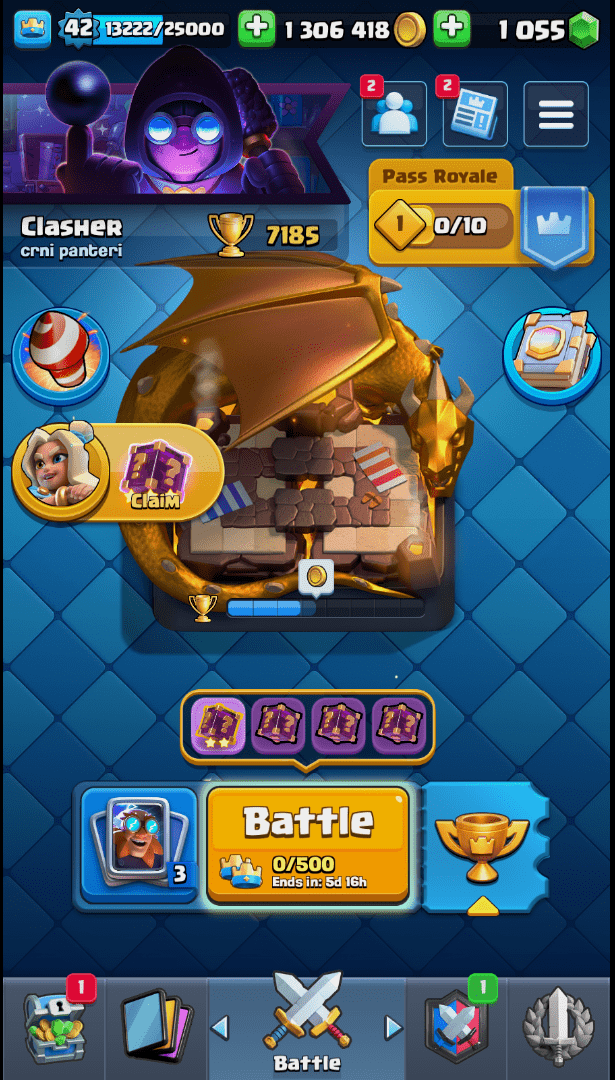Viewport: 615px width, 1080px height.
Task: Open the King level crown icon
Action: point(32,29)
